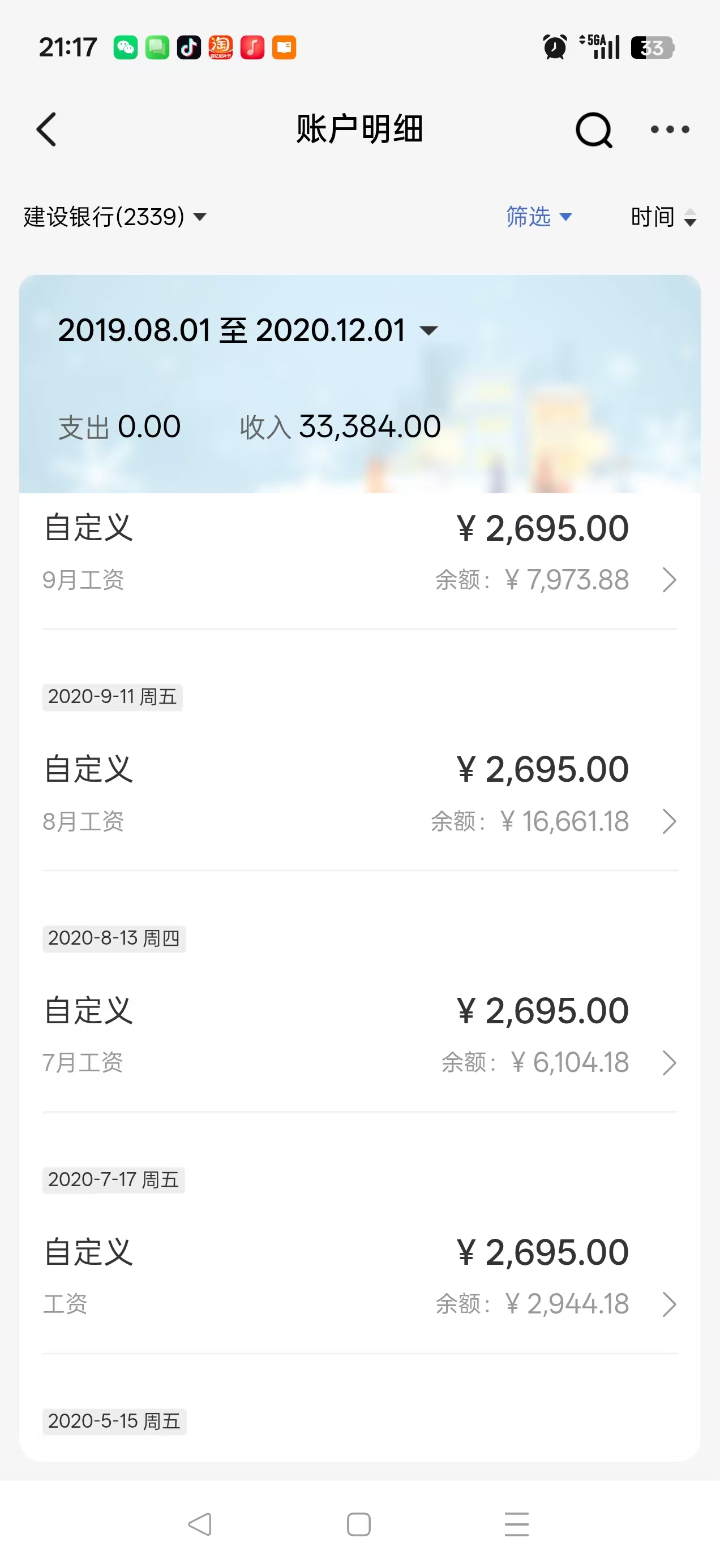
Task: Open the three-dot overflow menu
Action: [x=670, y=130]
